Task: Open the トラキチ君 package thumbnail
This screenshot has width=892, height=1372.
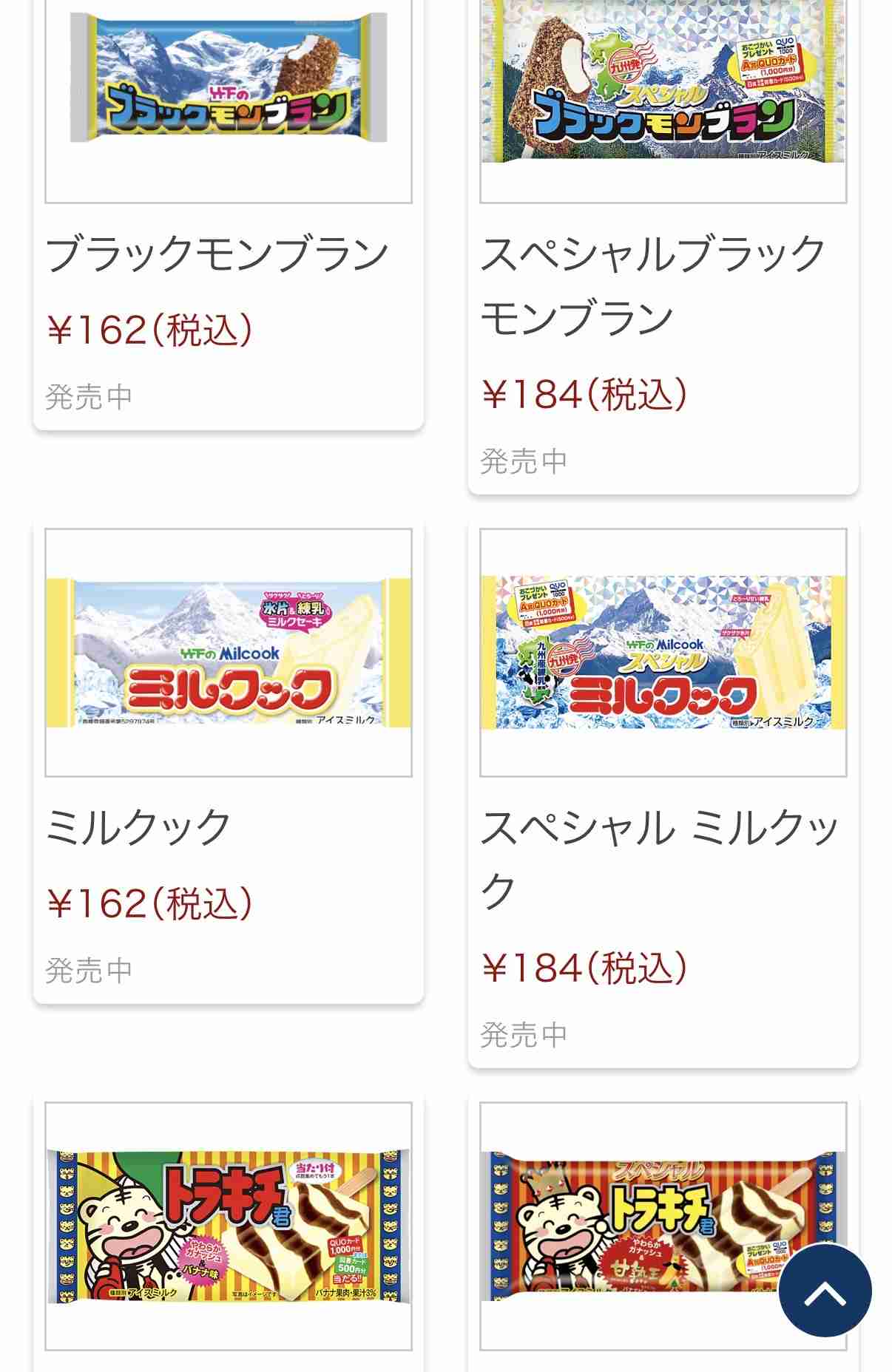Action: pos(229,1227)
